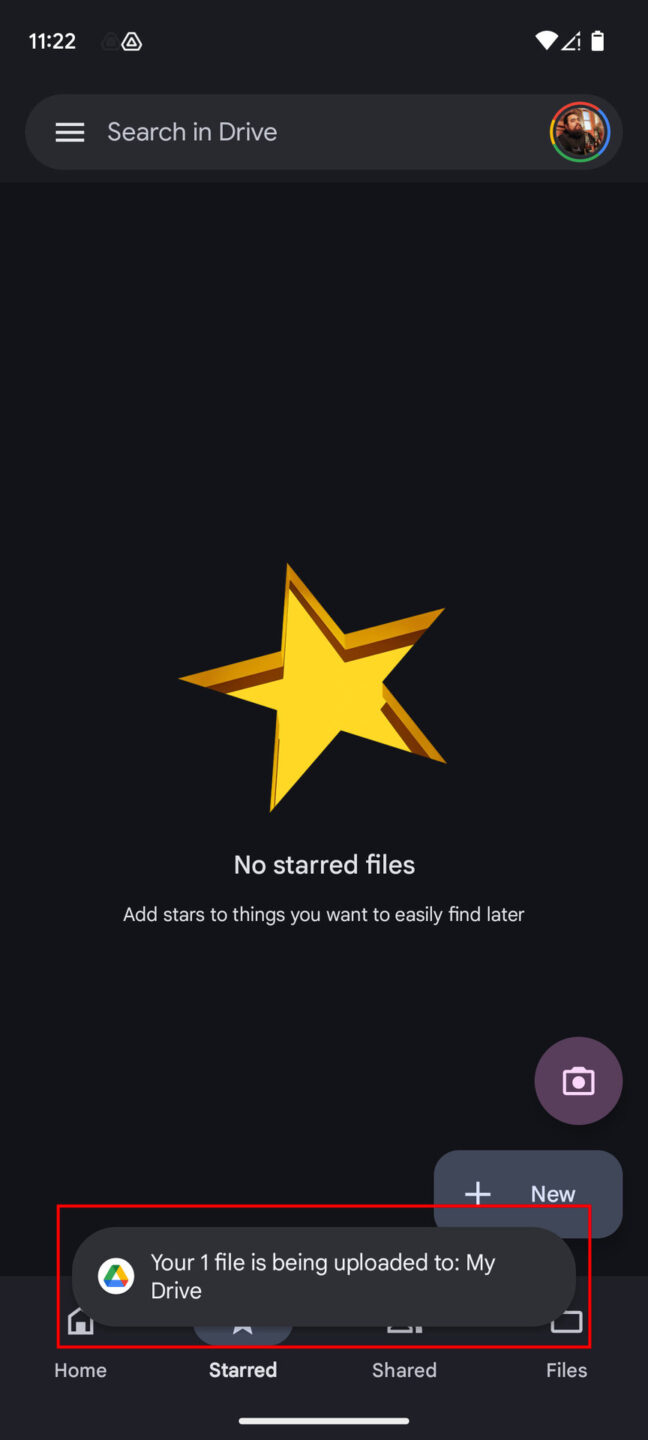Switch to the Files tab

point(566,1345)
